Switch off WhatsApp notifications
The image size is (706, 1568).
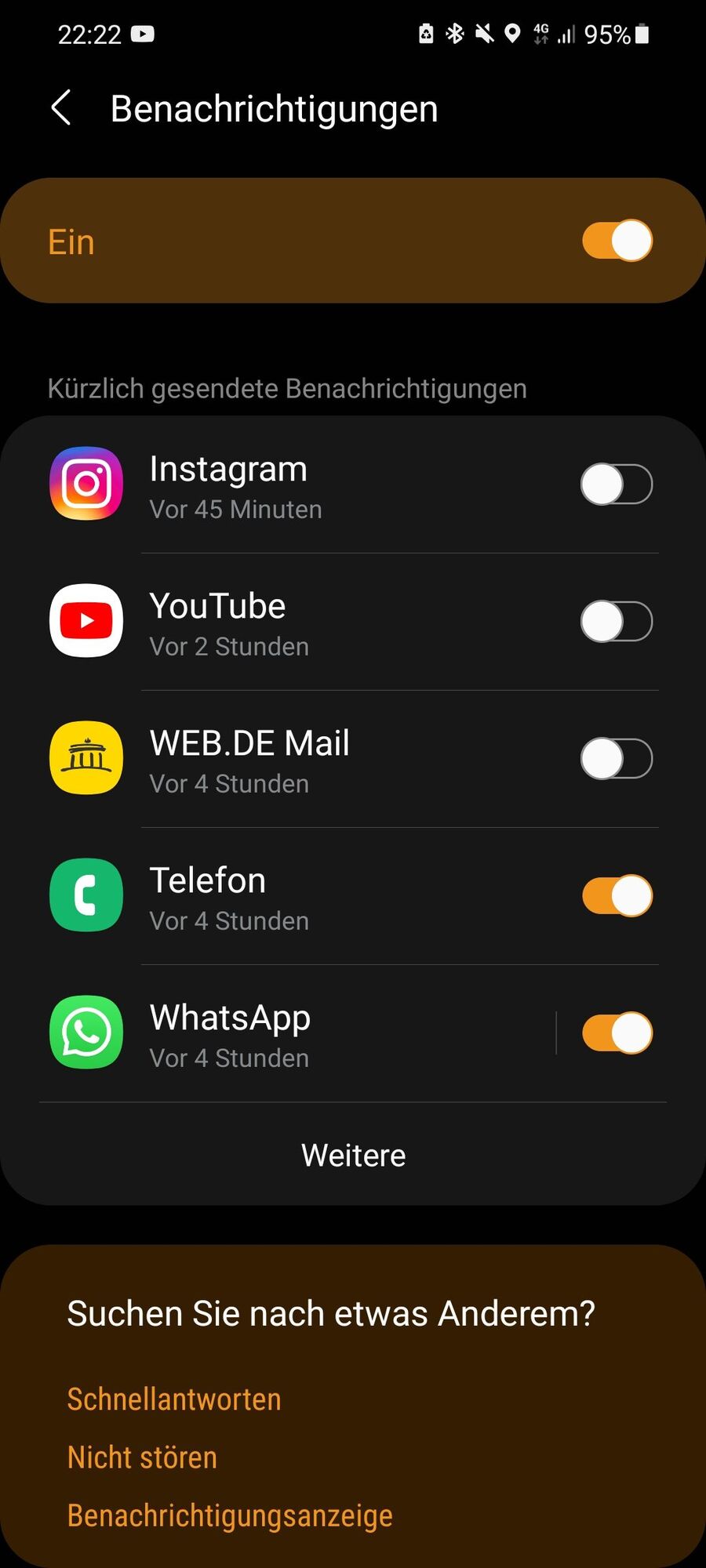[x=617, y=1033]
